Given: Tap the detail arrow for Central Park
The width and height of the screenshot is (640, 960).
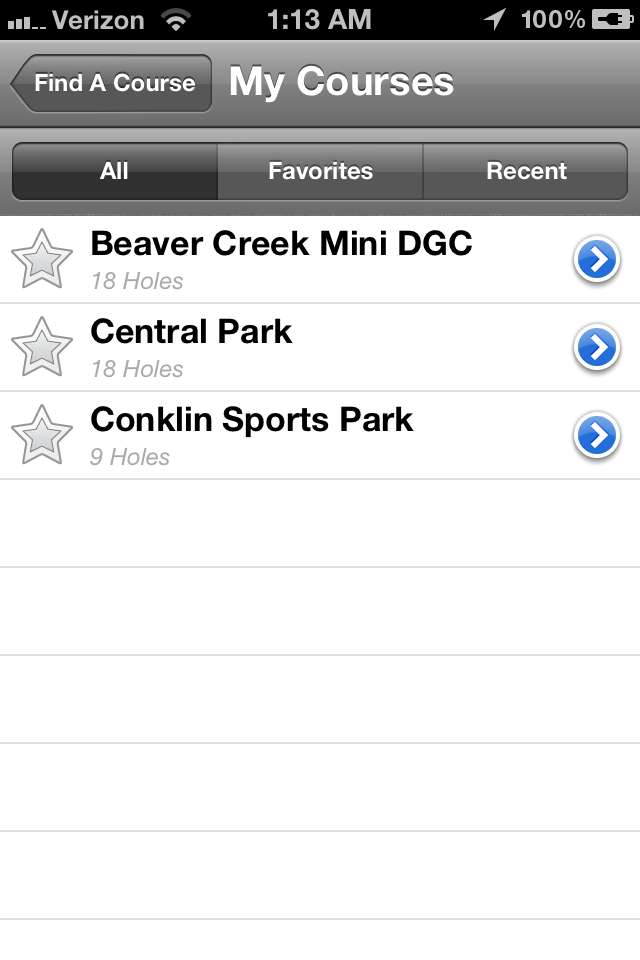Looking at the screenshot, I should [x=597, y=348].
